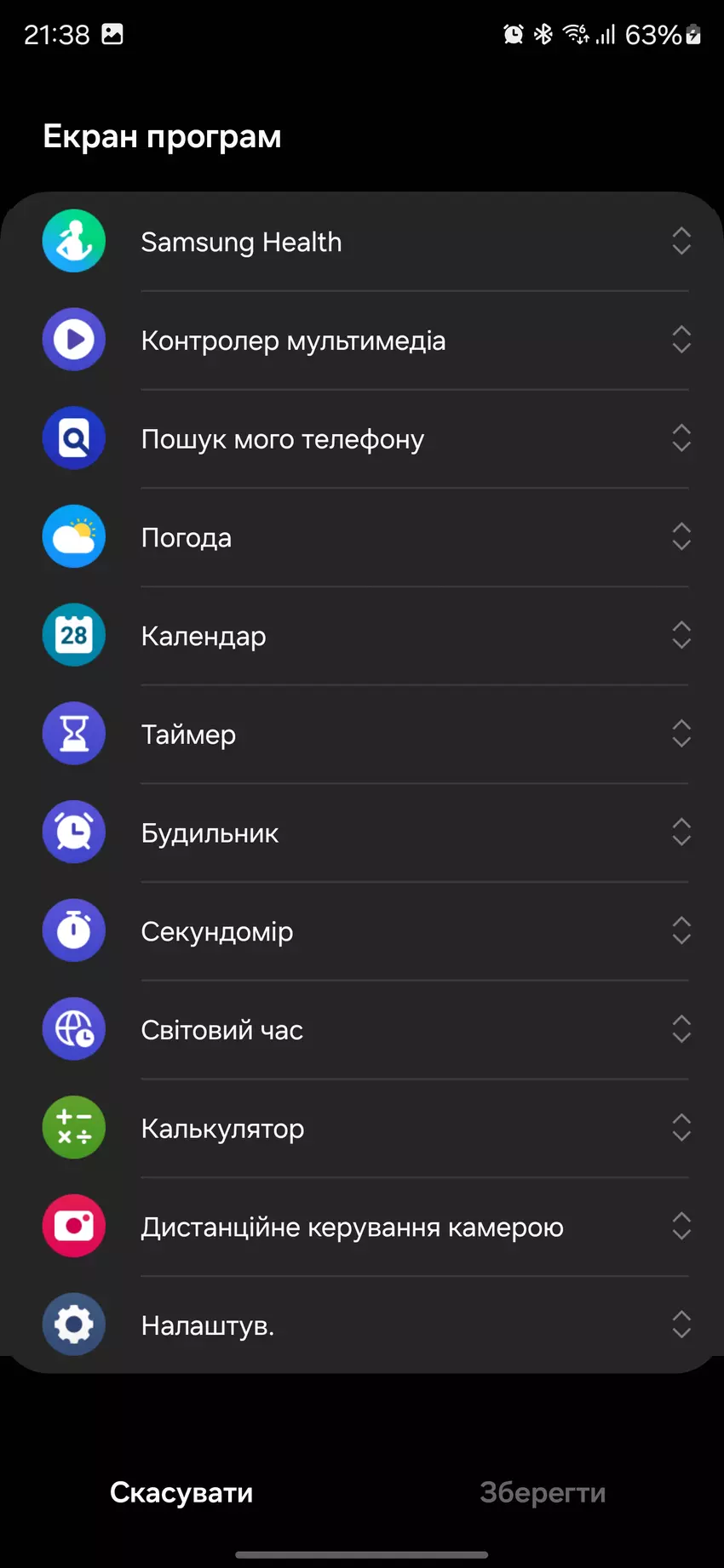
Task: Tap the up-down arrows next to Погода
Action: point(681,536)
